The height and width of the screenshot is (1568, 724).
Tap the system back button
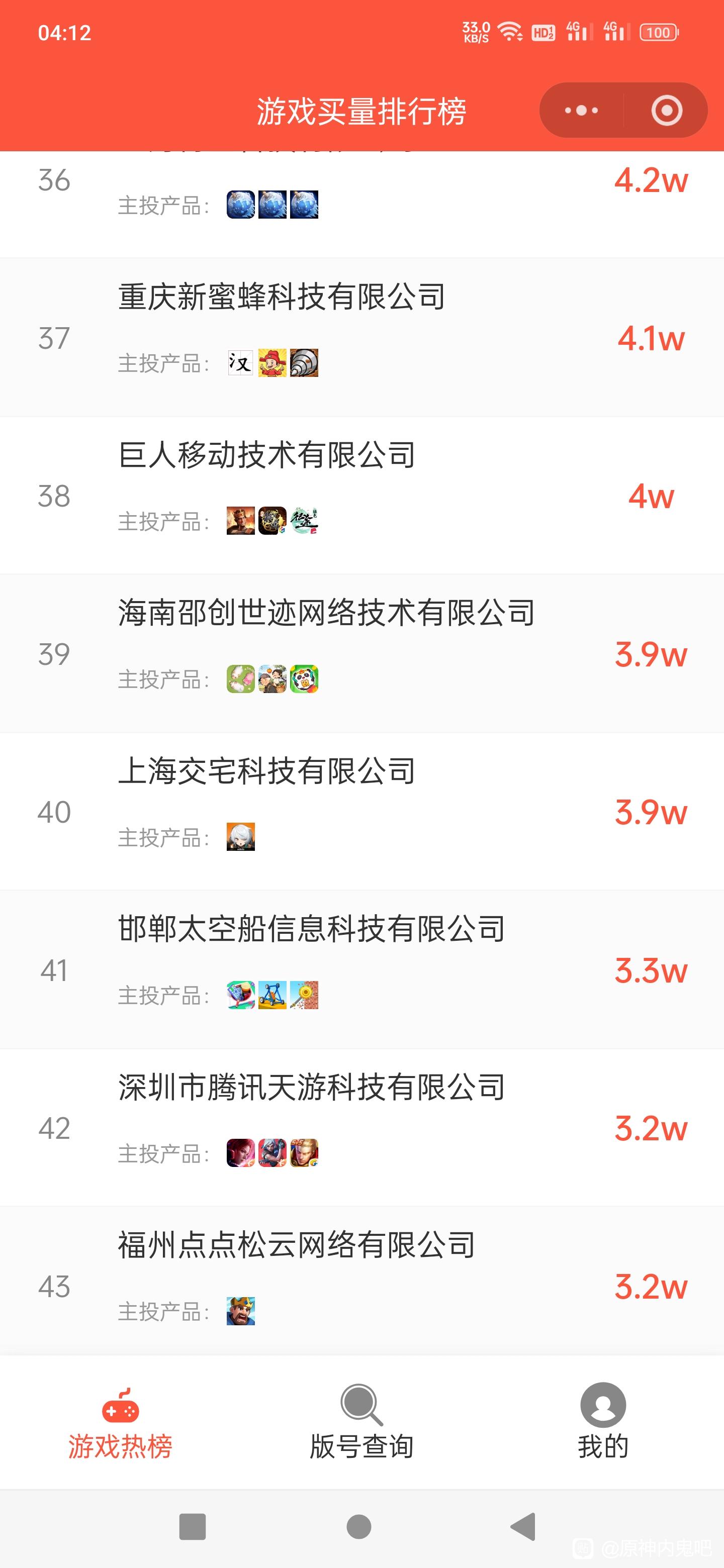[x=523, y=1527]
